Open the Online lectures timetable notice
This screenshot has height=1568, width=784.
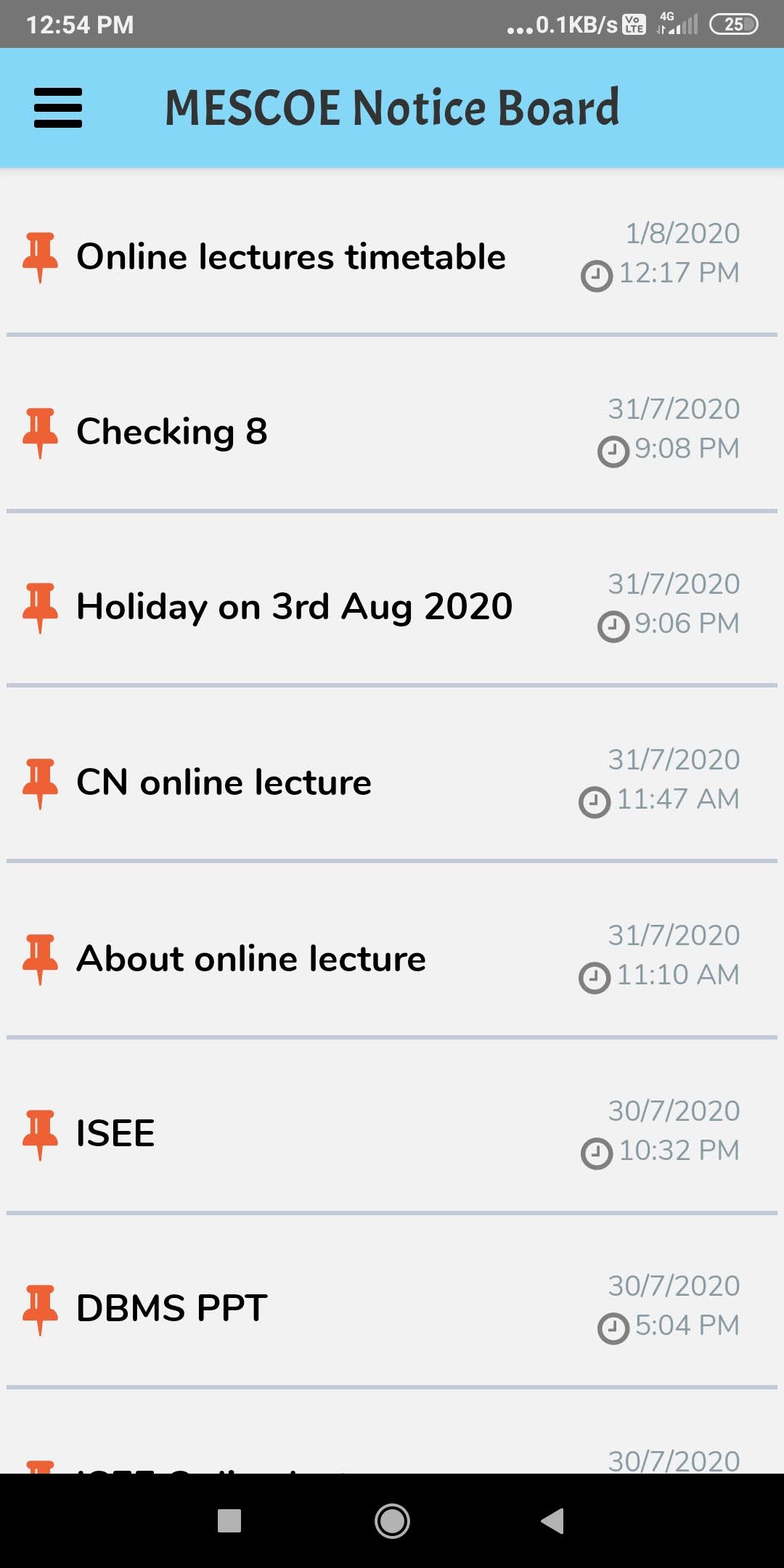290,256
